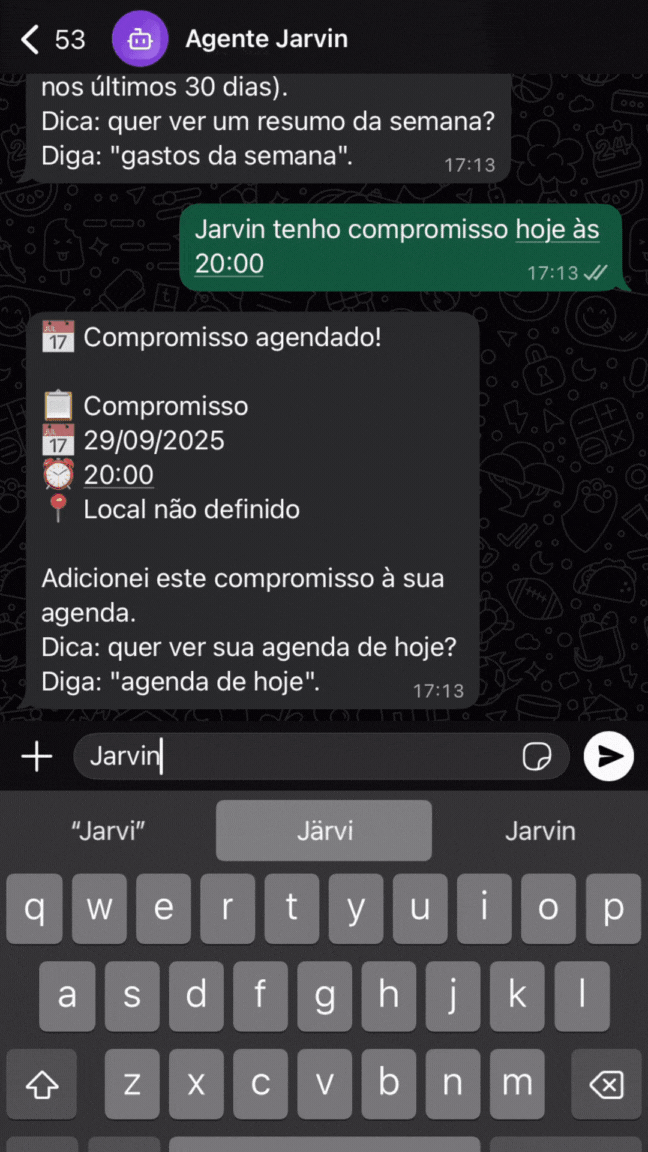Select the quoted "Jarvi" suggestion

click(x=108, y=831)
